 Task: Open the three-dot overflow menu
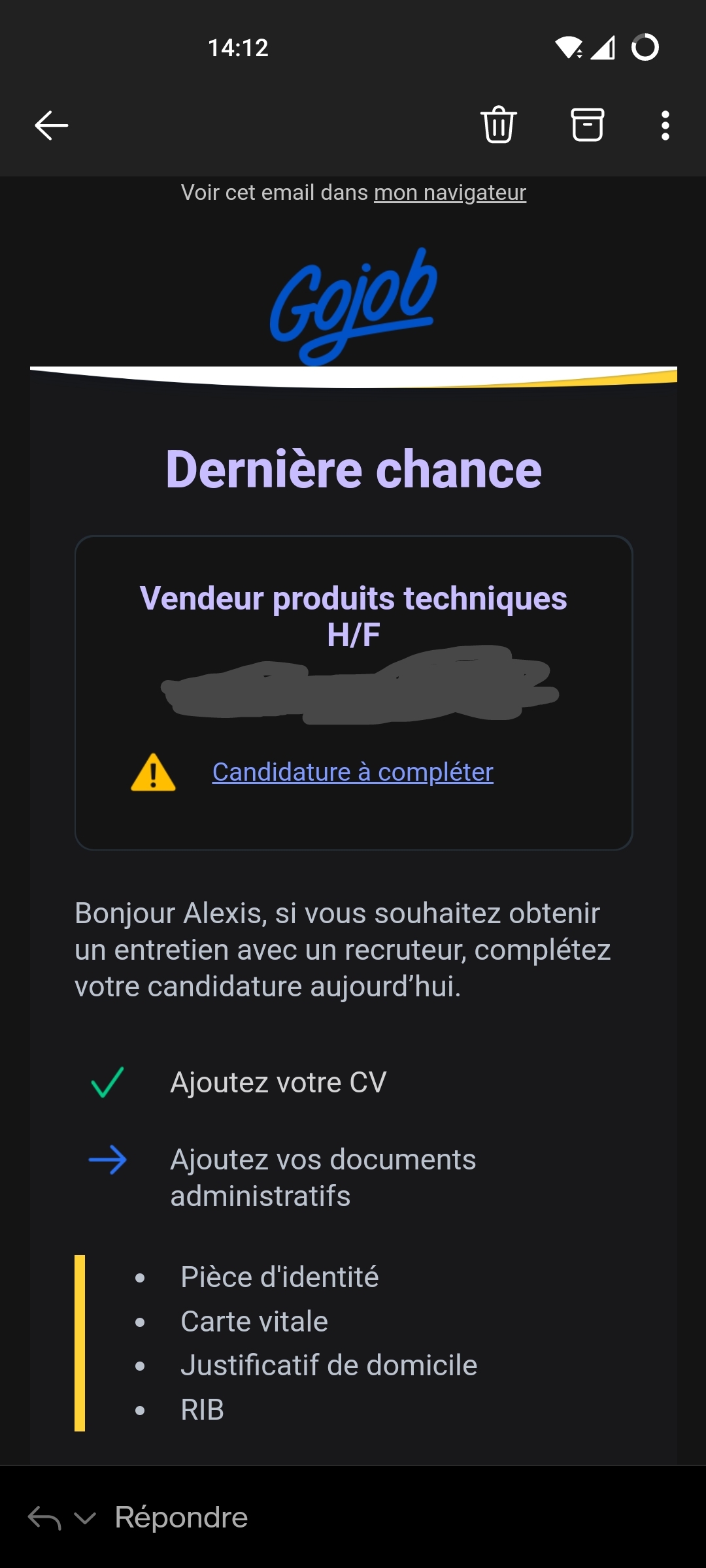coord(665,125)
